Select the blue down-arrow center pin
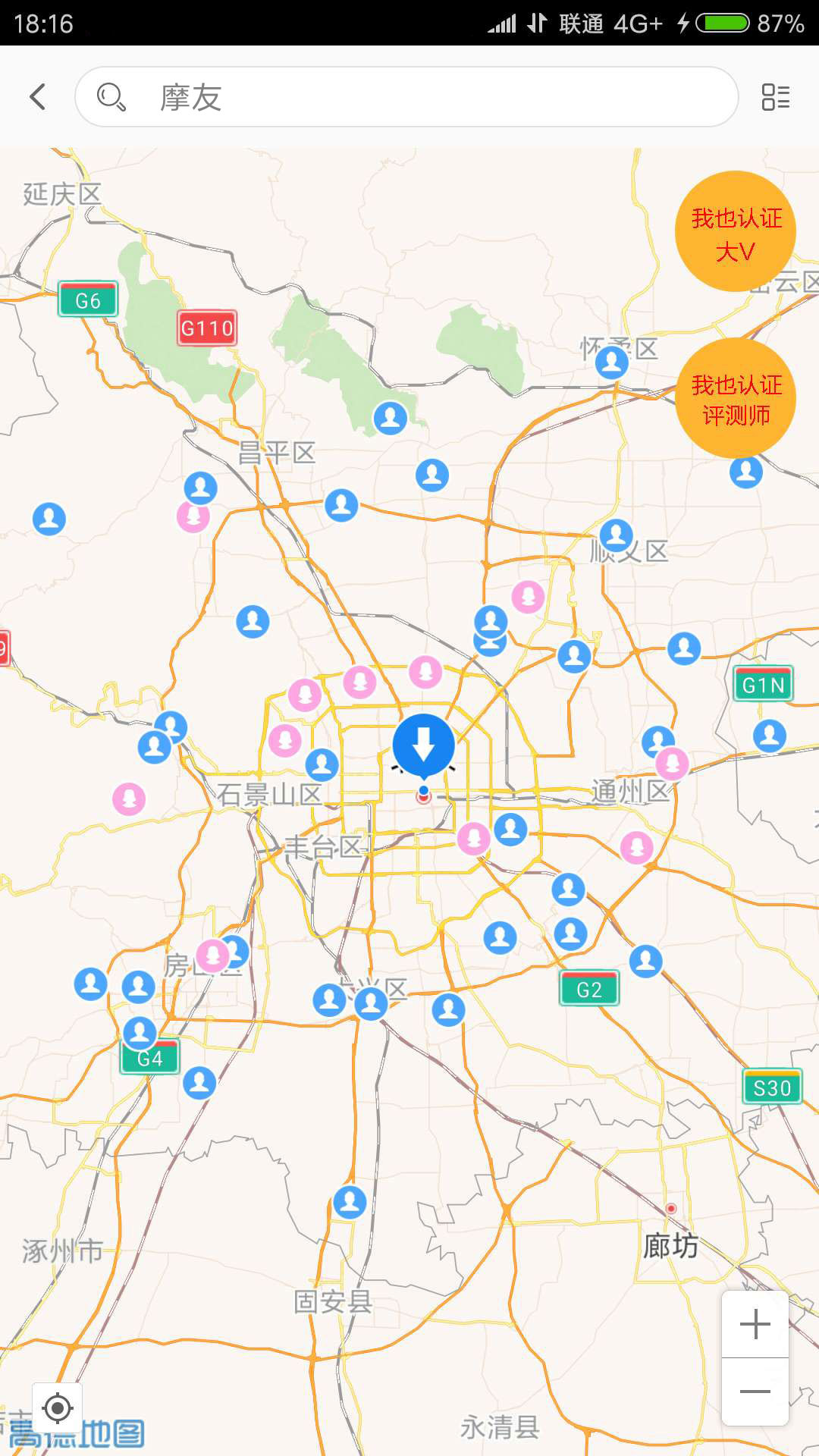 [424, 746]
